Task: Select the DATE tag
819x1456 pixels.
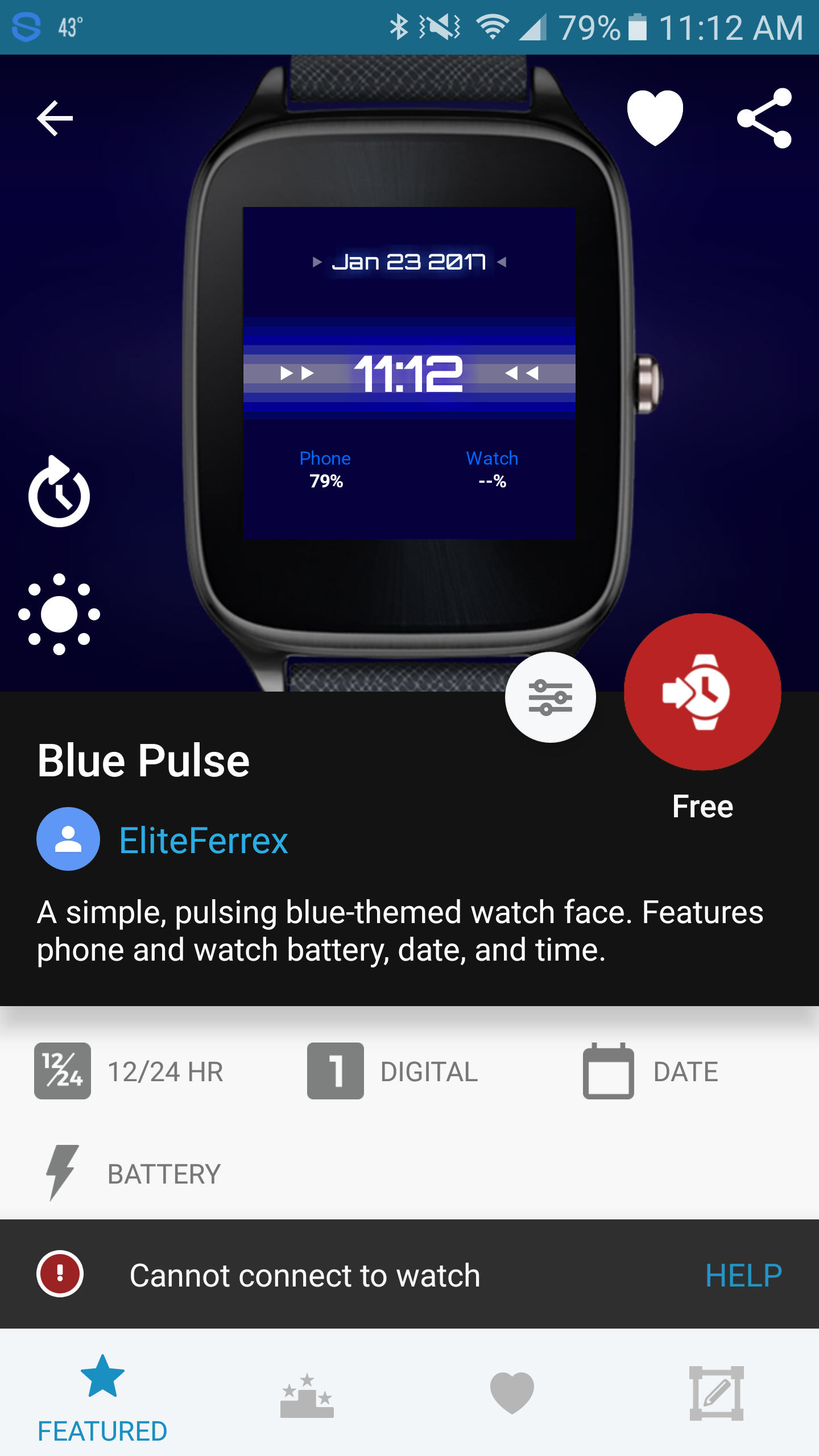Action: [651, 1072]
